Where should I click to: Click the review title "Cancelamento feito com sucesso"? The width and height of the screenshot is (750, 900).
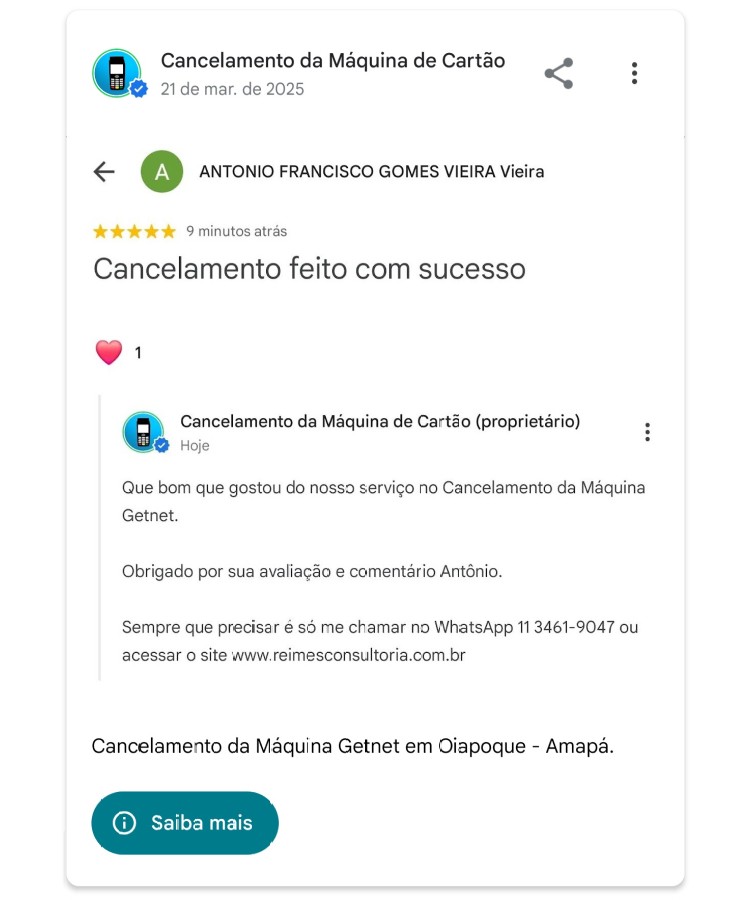[309, 269]
